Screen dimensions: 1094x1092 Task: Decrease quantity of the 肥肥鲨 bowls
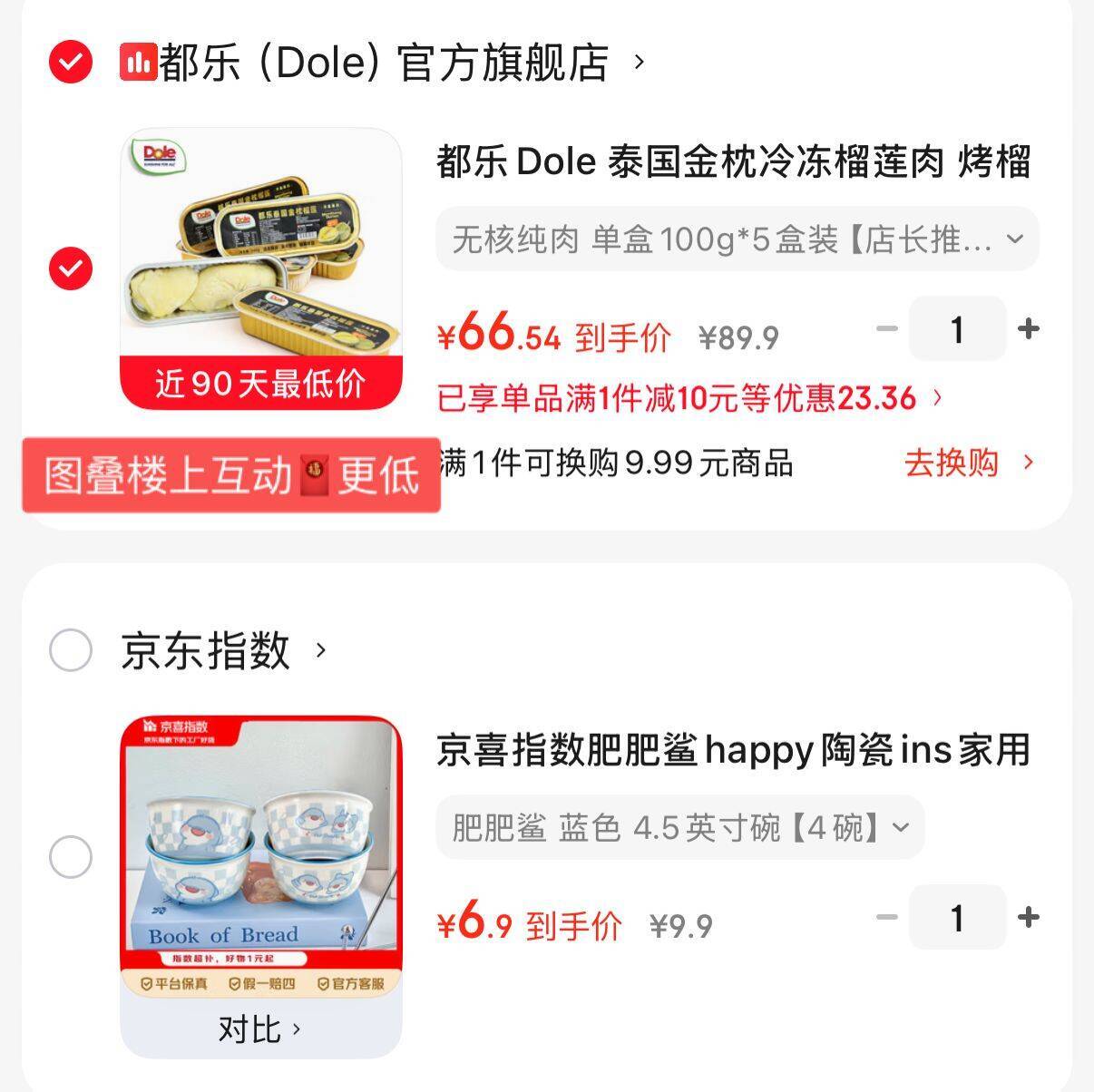click(x=886, y=917)
